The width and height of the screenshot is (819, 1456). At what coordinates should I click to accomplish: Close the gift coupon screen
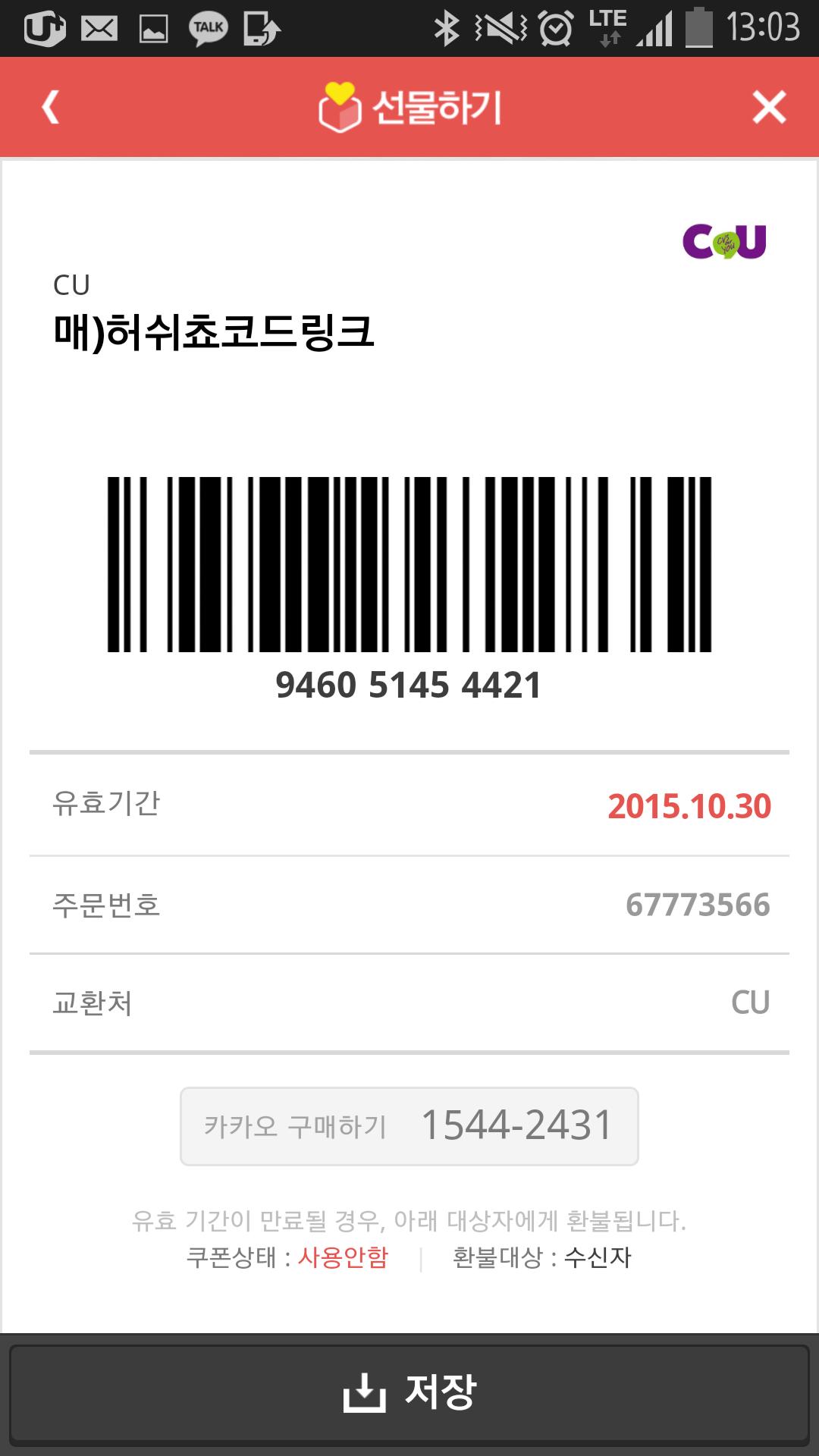coord(769,107)
